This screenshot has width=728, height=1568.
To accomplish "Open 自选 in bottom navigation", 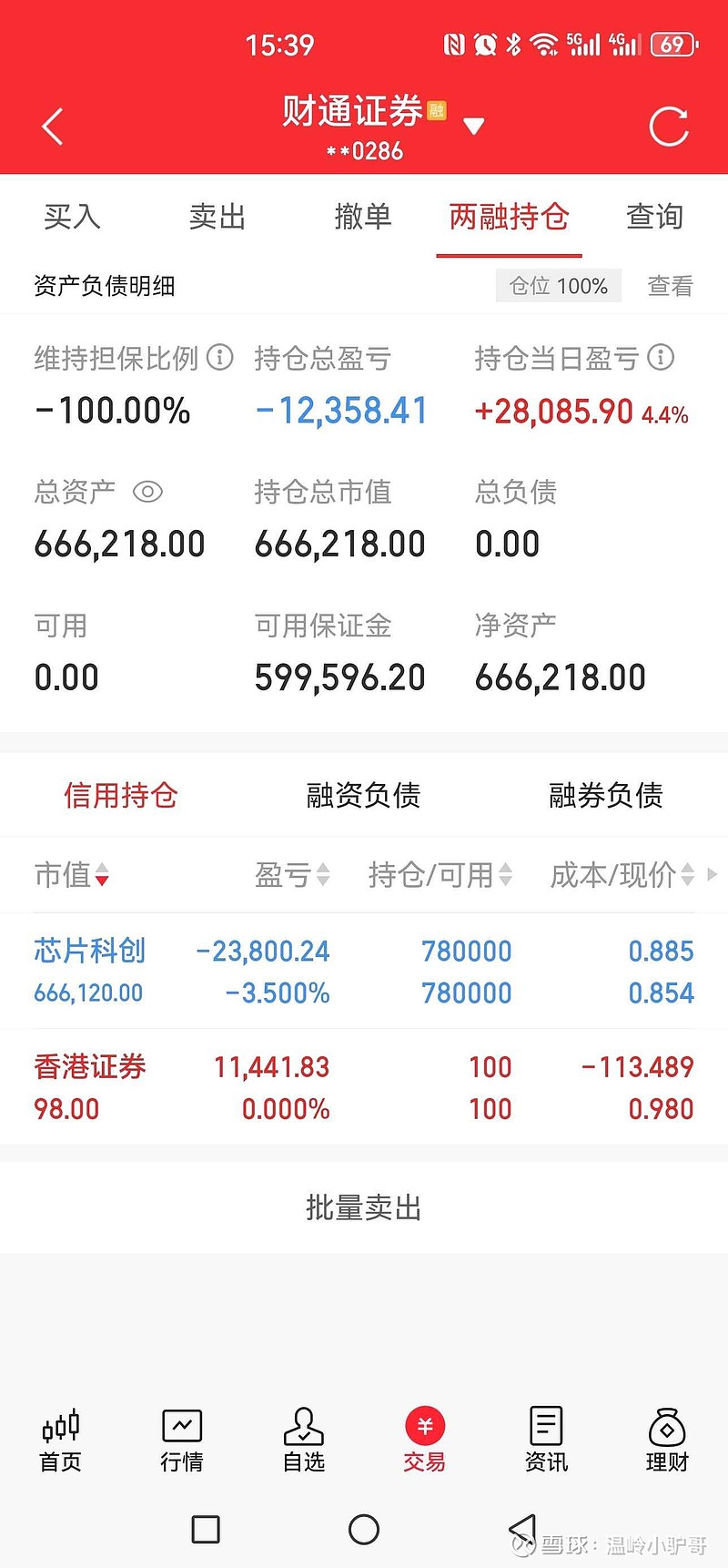I will coord(303,1441).
